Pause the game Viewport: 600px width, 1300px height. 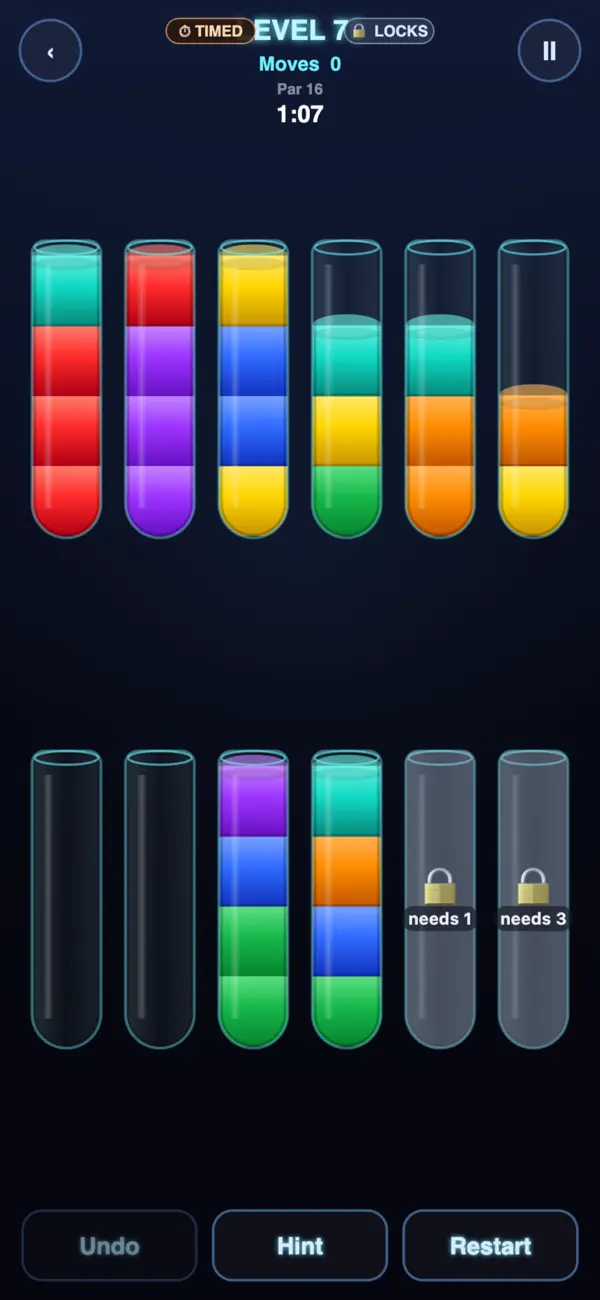pos(549,51)
